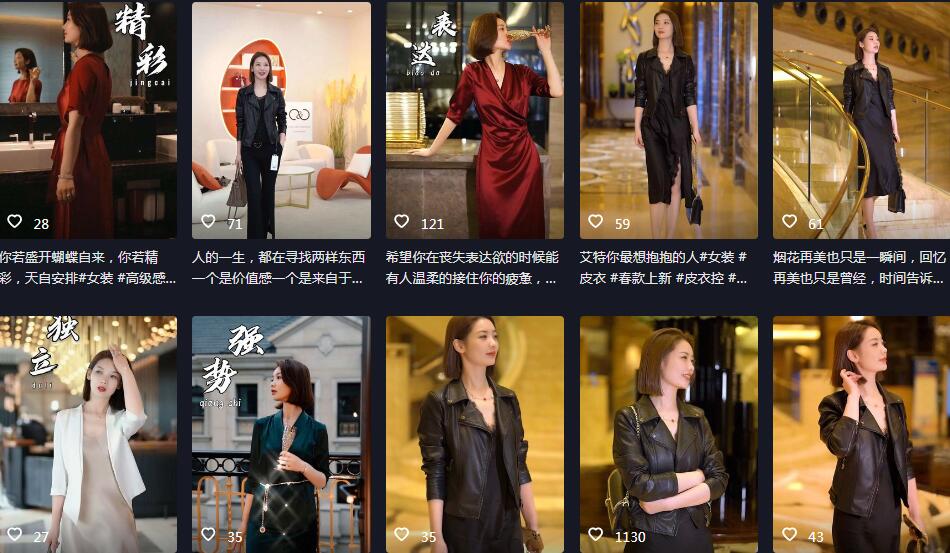Open the white blazer video with 27 likes
950x553 pixels.
point(88,435)
